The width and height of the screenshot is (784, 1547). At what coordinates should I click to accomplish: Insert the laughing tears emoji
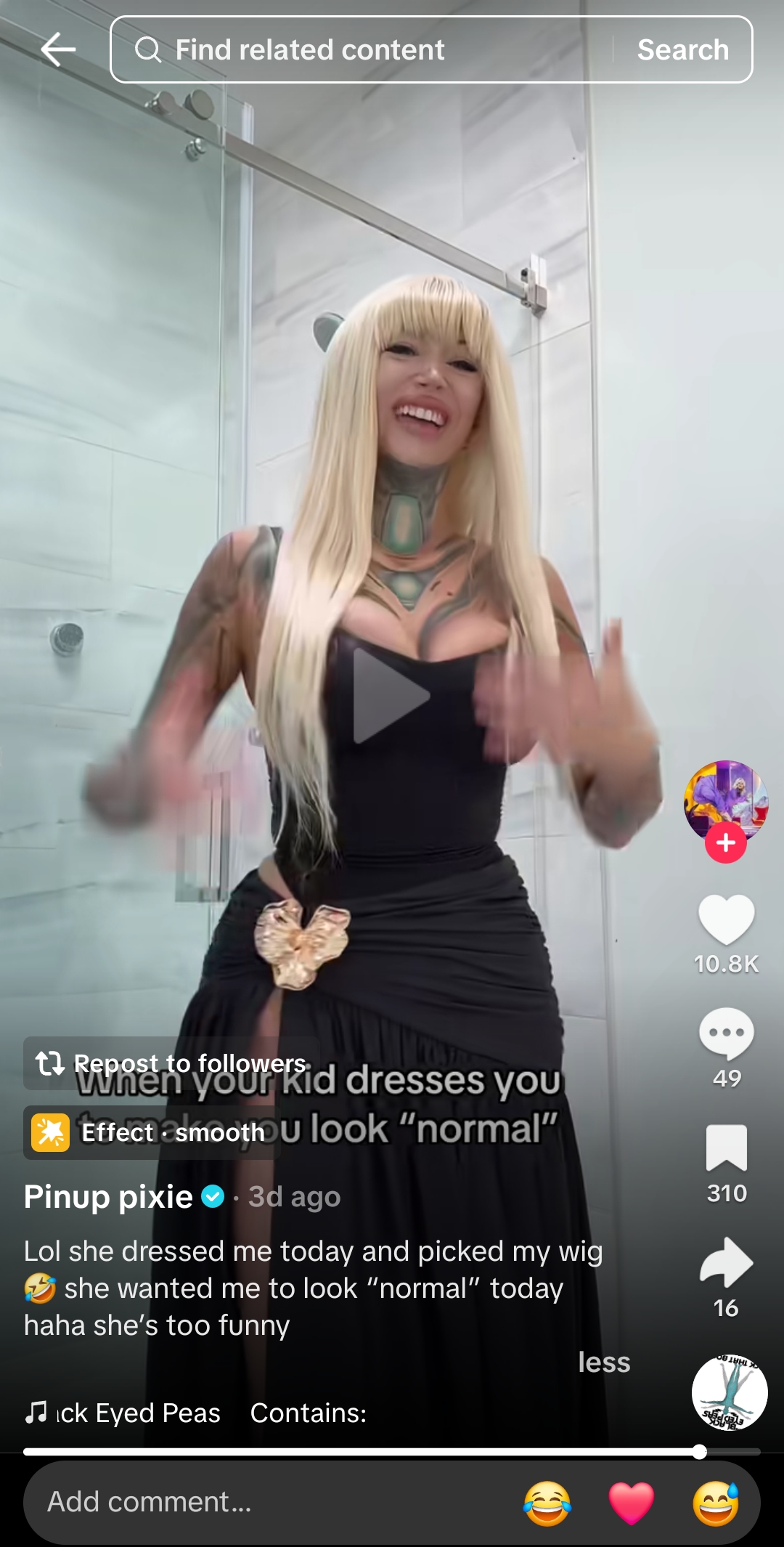click(547, 1503)
